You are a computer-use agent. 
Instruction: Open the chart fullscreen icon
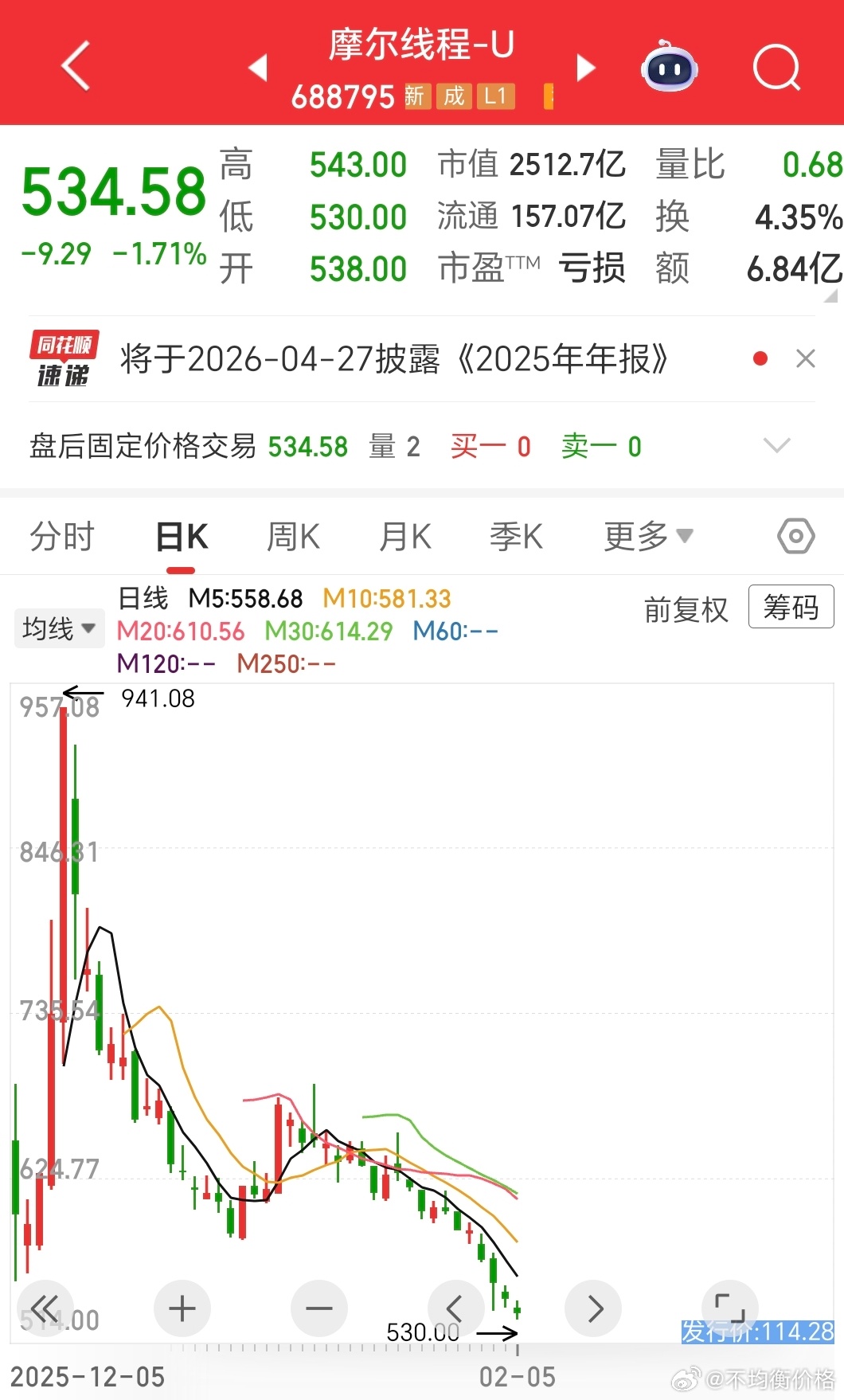coord(729,1307)
